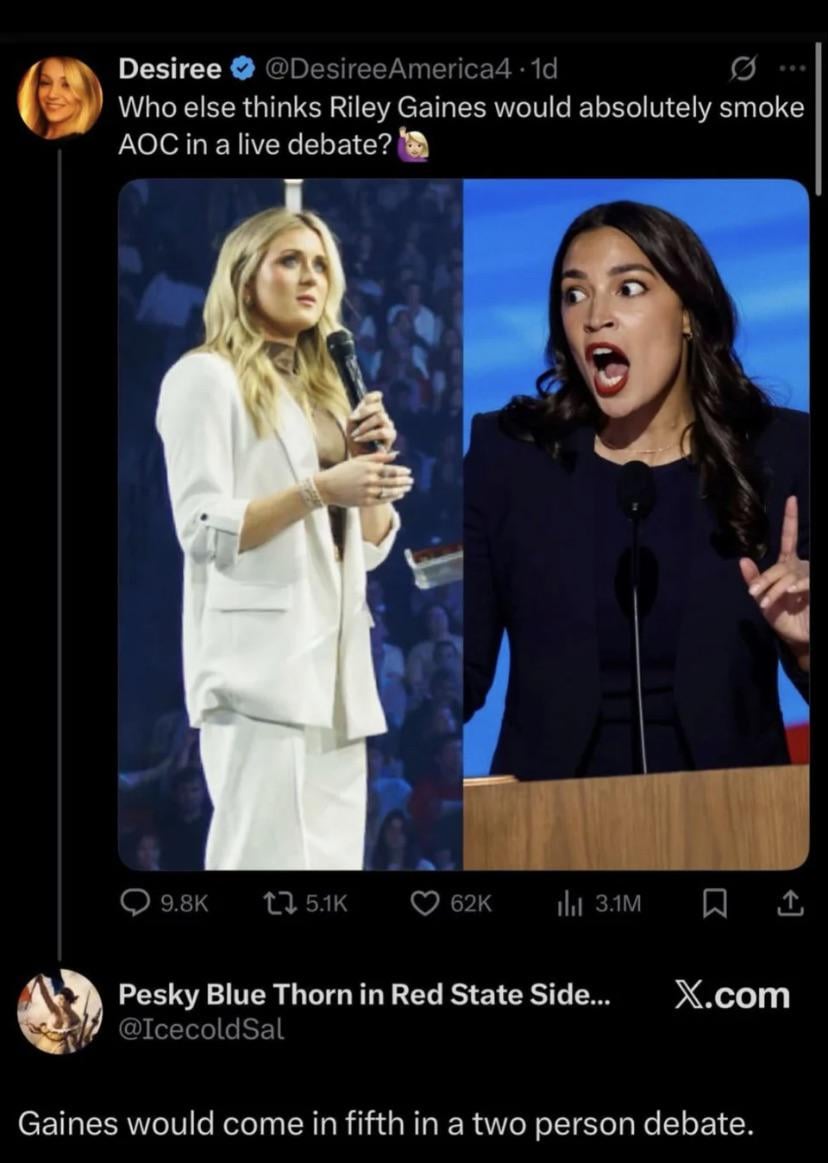Tap the Grok explain icon on Desiree's post

pos(742,69)
